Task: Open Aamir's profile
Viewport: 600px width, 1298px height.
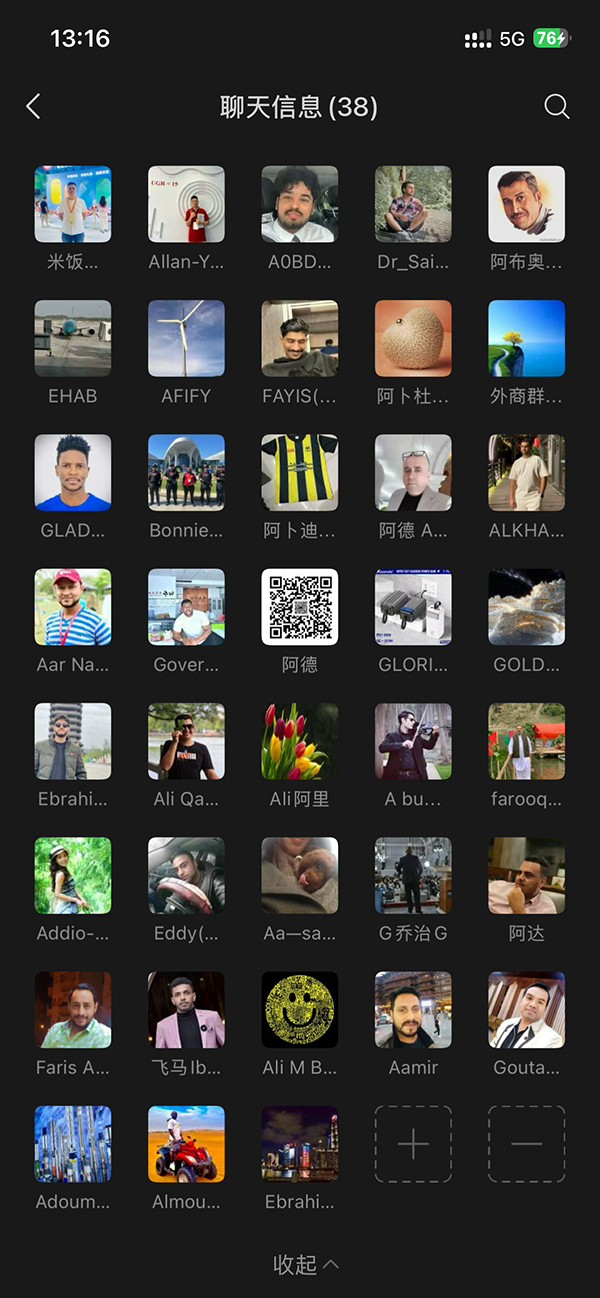Action: (413, 1010)
